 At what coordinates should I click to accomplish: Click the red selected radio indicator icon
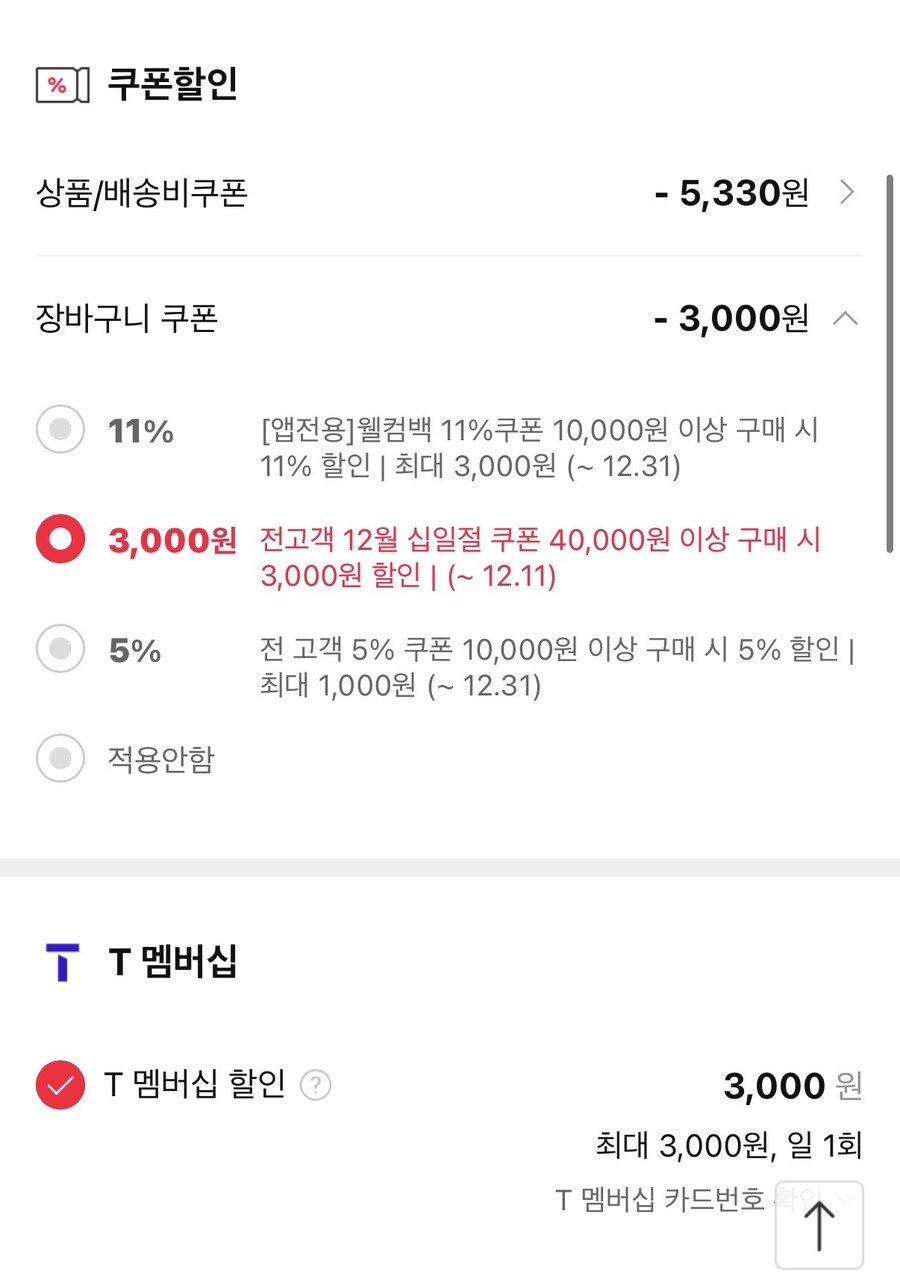click(x=60, y=539)
